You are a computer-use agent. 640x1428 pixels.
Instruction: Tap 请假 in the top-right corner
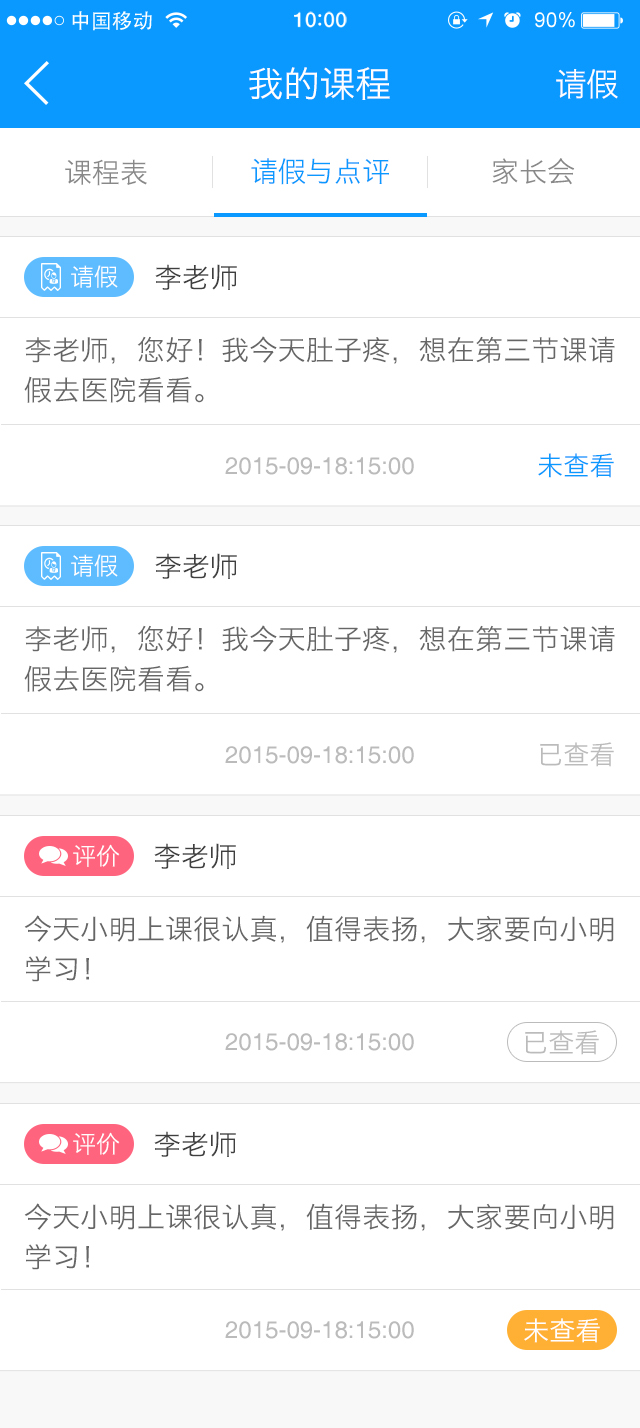click(587, 84)
